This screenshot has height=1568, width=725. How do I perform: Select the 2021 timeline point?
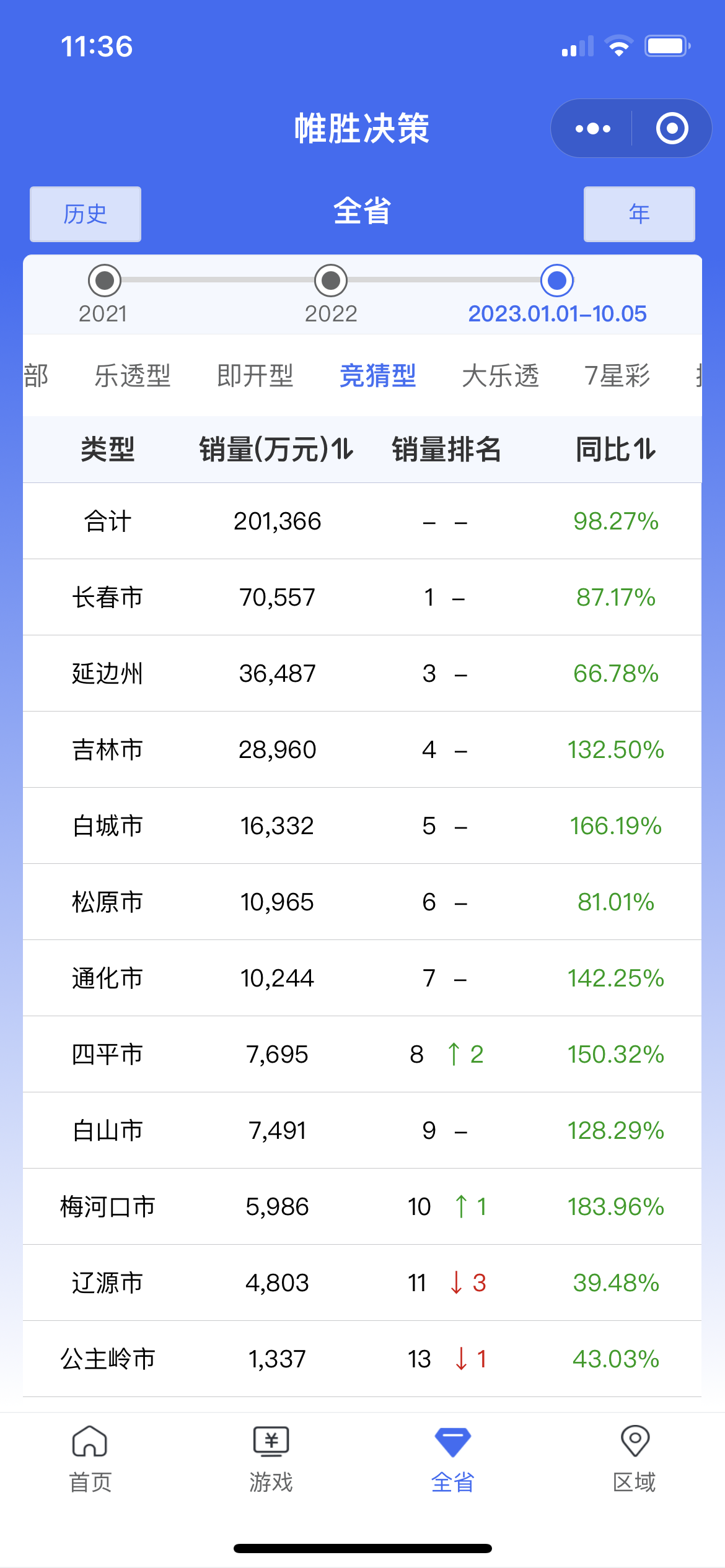104,281
